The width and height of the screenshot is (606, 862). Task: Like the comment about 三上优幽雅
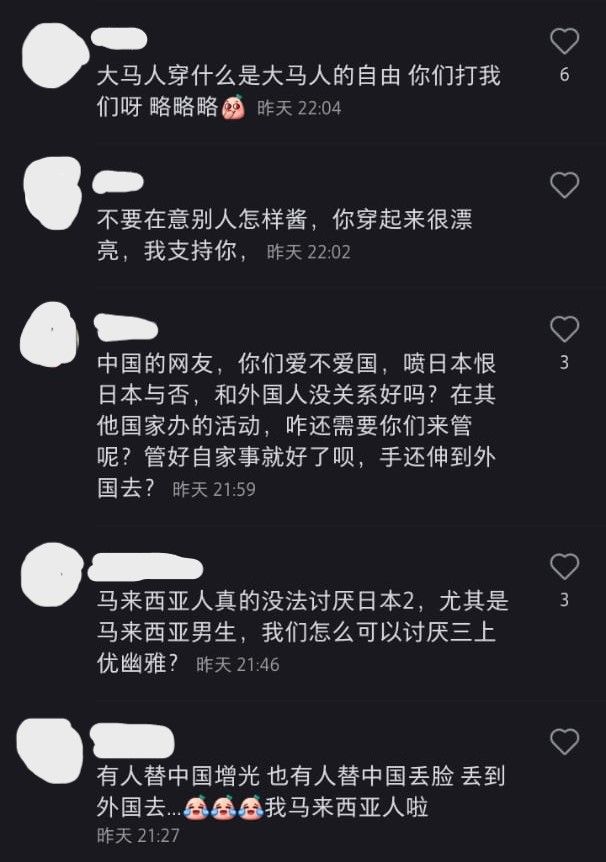565,567
